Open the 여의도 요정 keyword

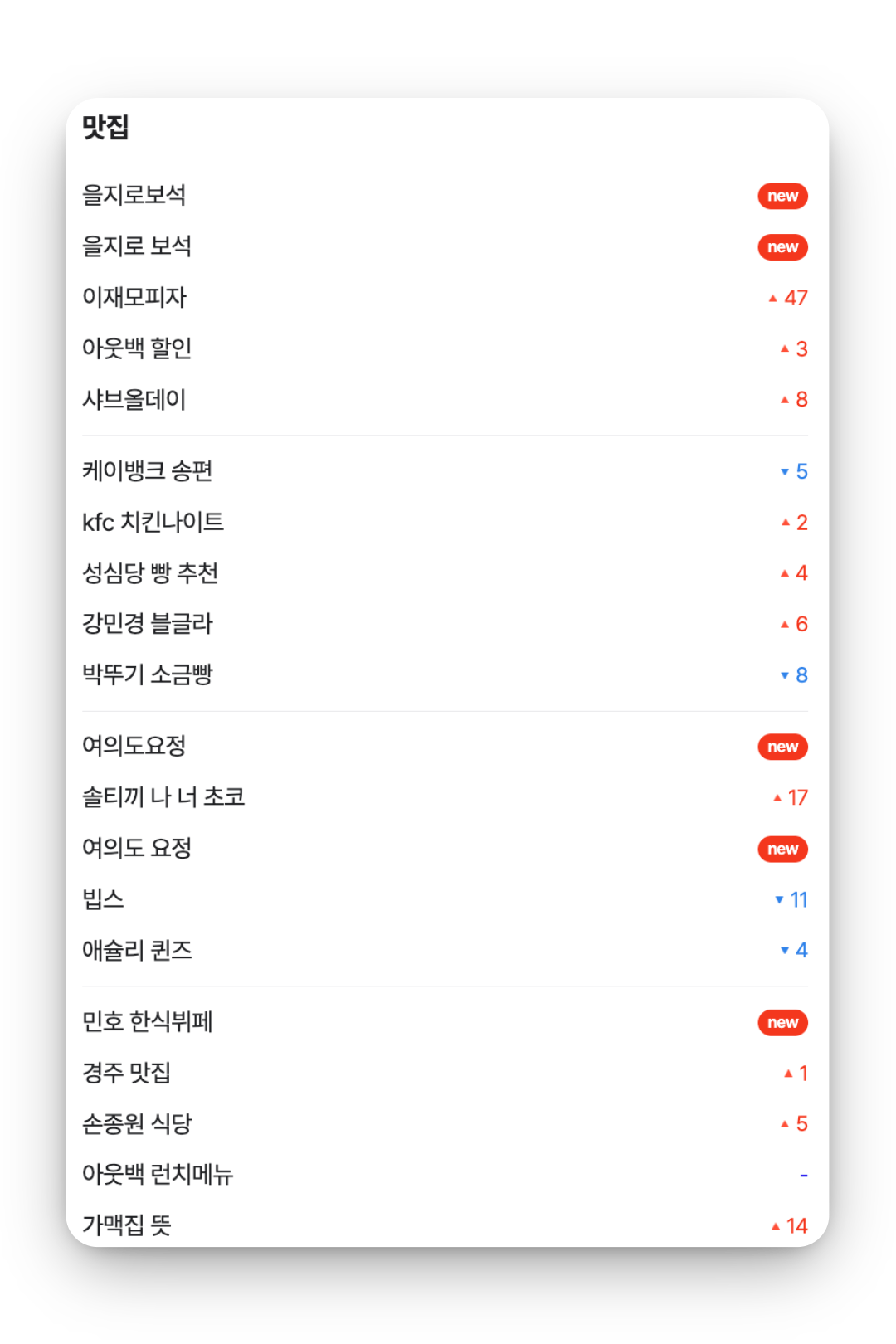pos(137,848)
